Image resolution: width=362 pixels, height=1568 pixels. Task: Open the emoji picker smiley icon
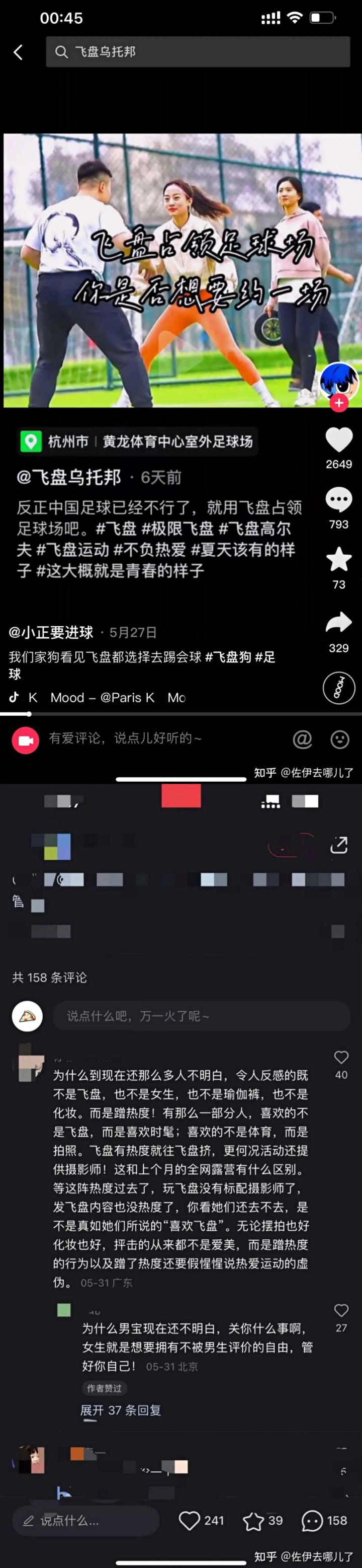339,739
